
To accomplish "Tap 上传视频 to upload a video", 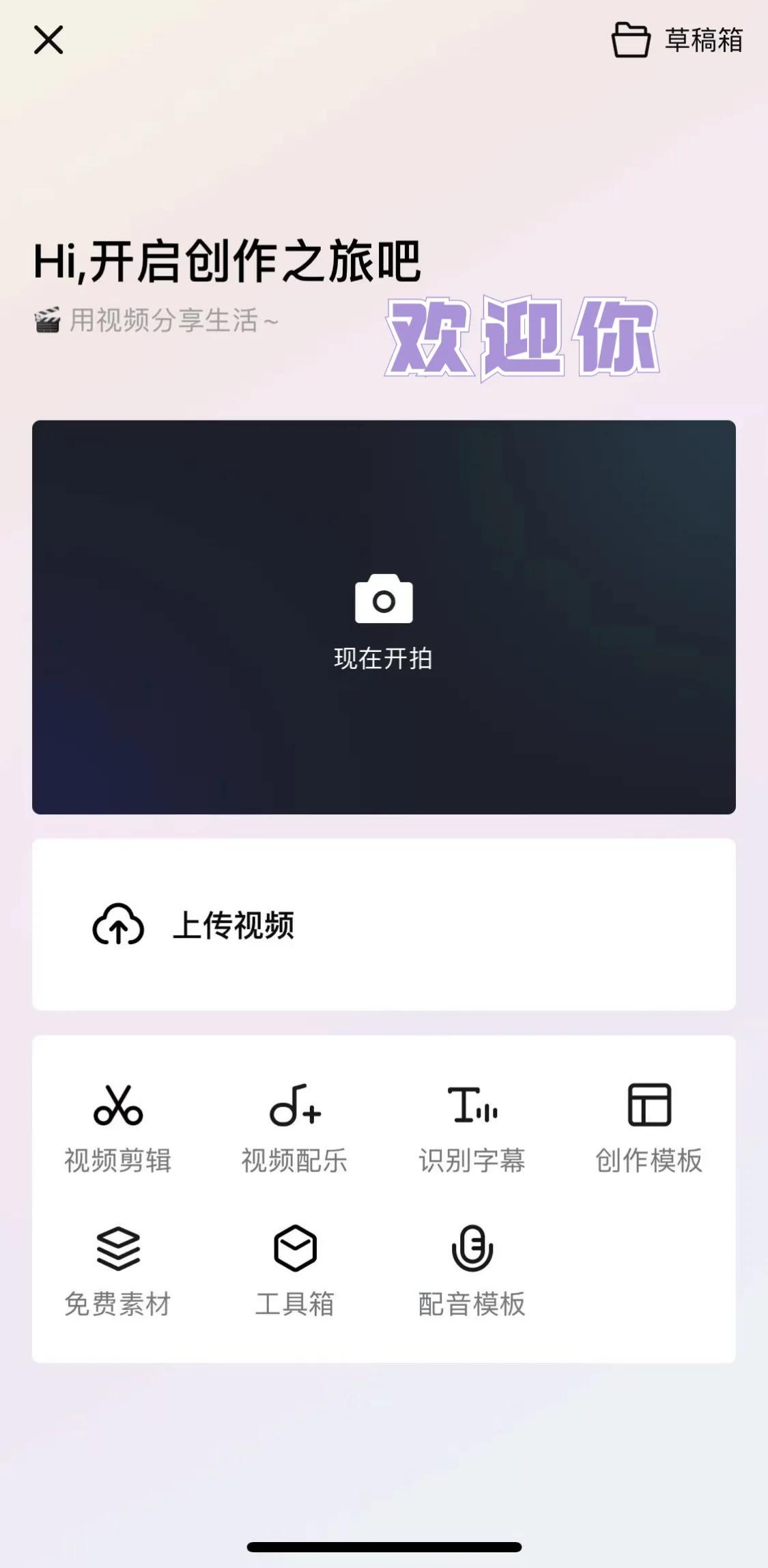I will point(384,924).
